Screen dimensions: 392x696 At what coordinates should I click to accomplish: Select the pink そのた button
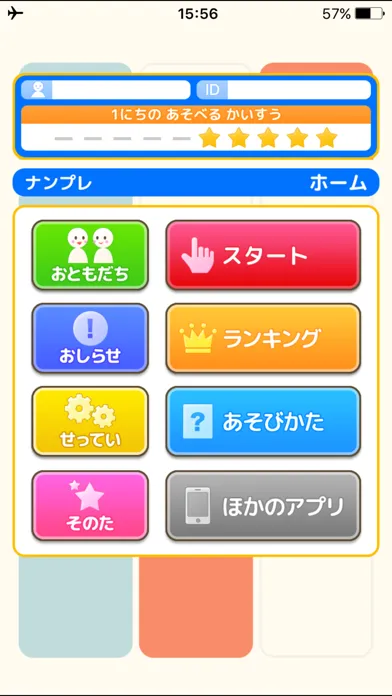tap(90, 506)
